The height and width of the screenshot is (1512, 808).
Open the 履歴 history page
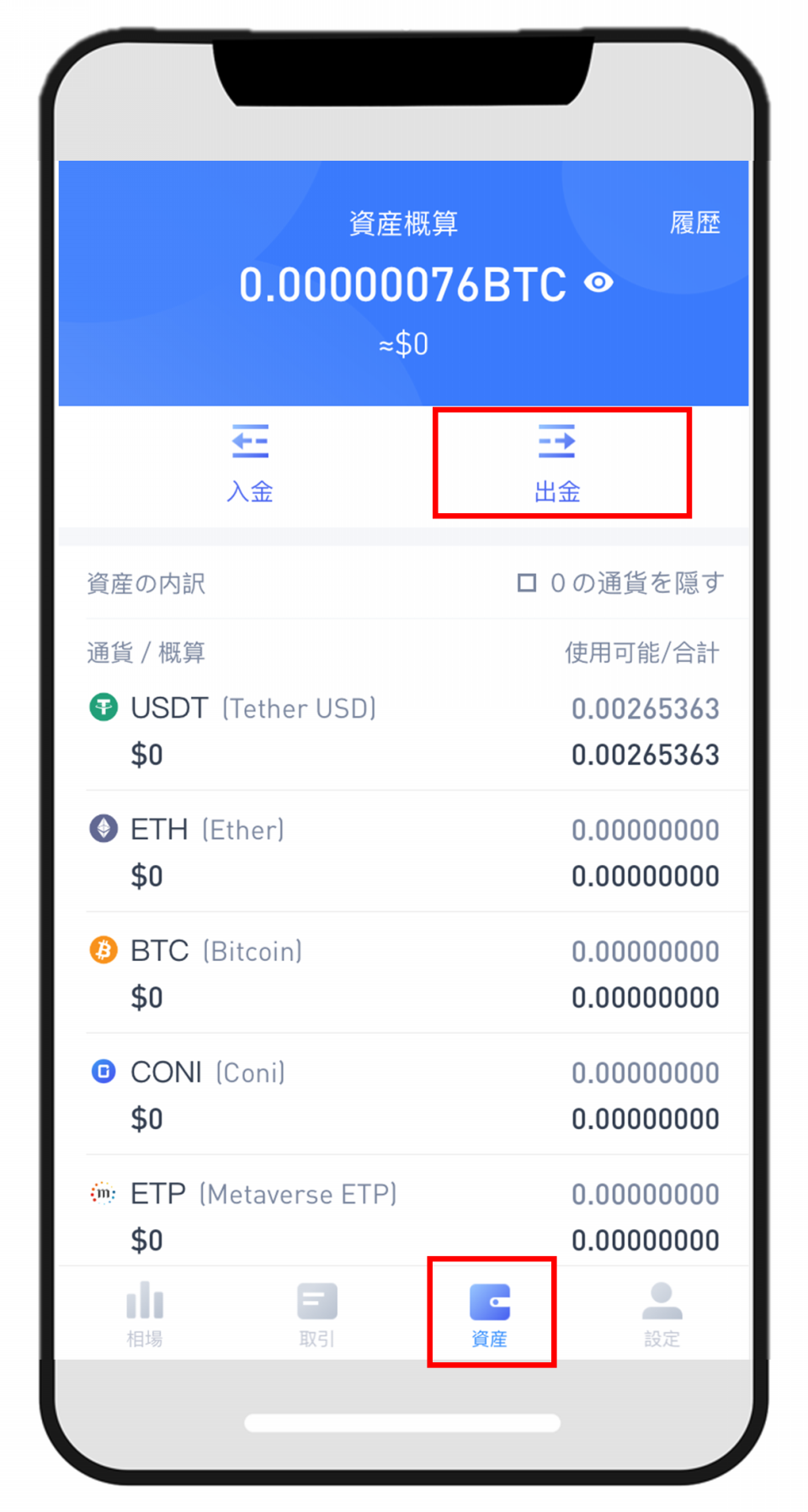694,223
